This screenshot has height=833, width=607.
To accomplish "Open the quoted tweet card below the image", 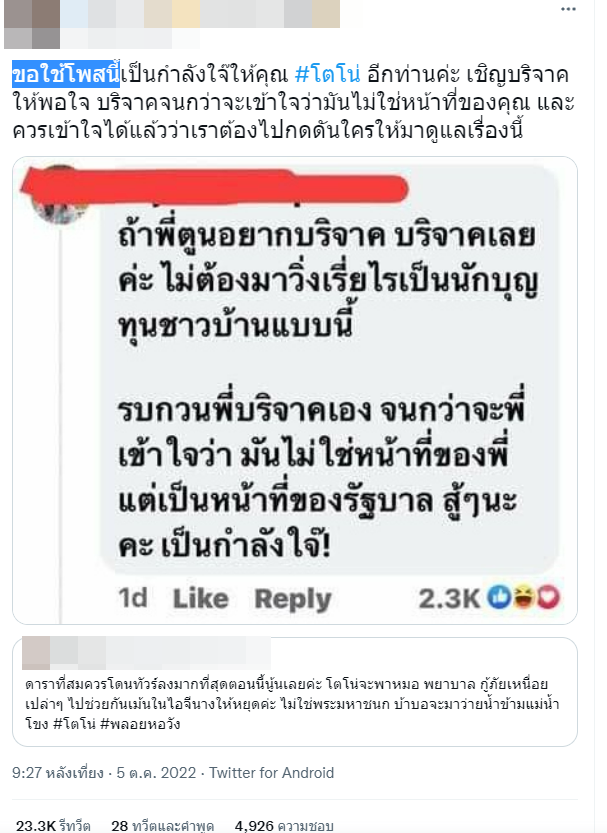I will click(294, 692).
